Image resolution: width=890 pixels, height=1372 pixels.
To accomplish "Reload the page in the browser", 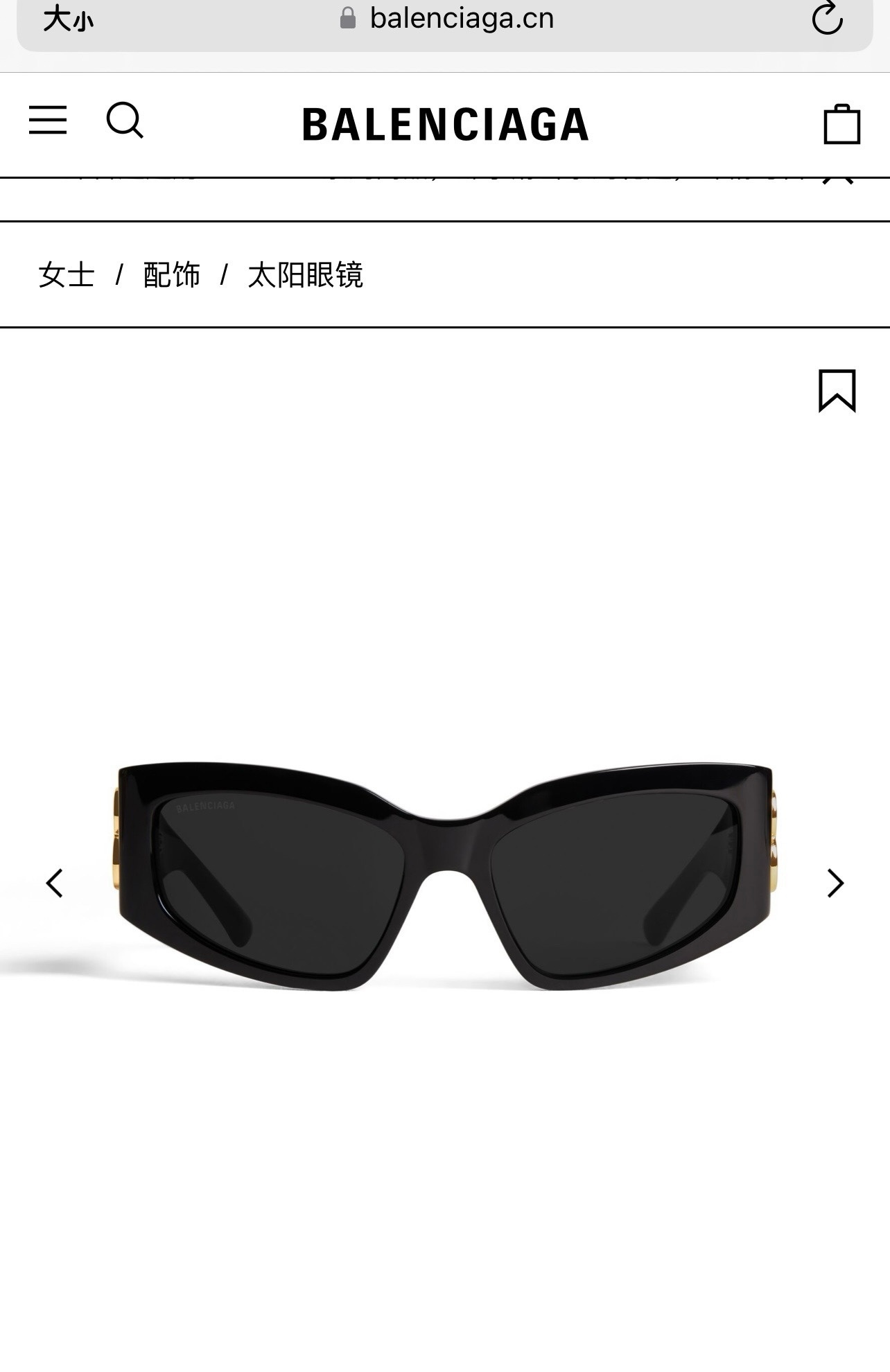I will [827, 19].
